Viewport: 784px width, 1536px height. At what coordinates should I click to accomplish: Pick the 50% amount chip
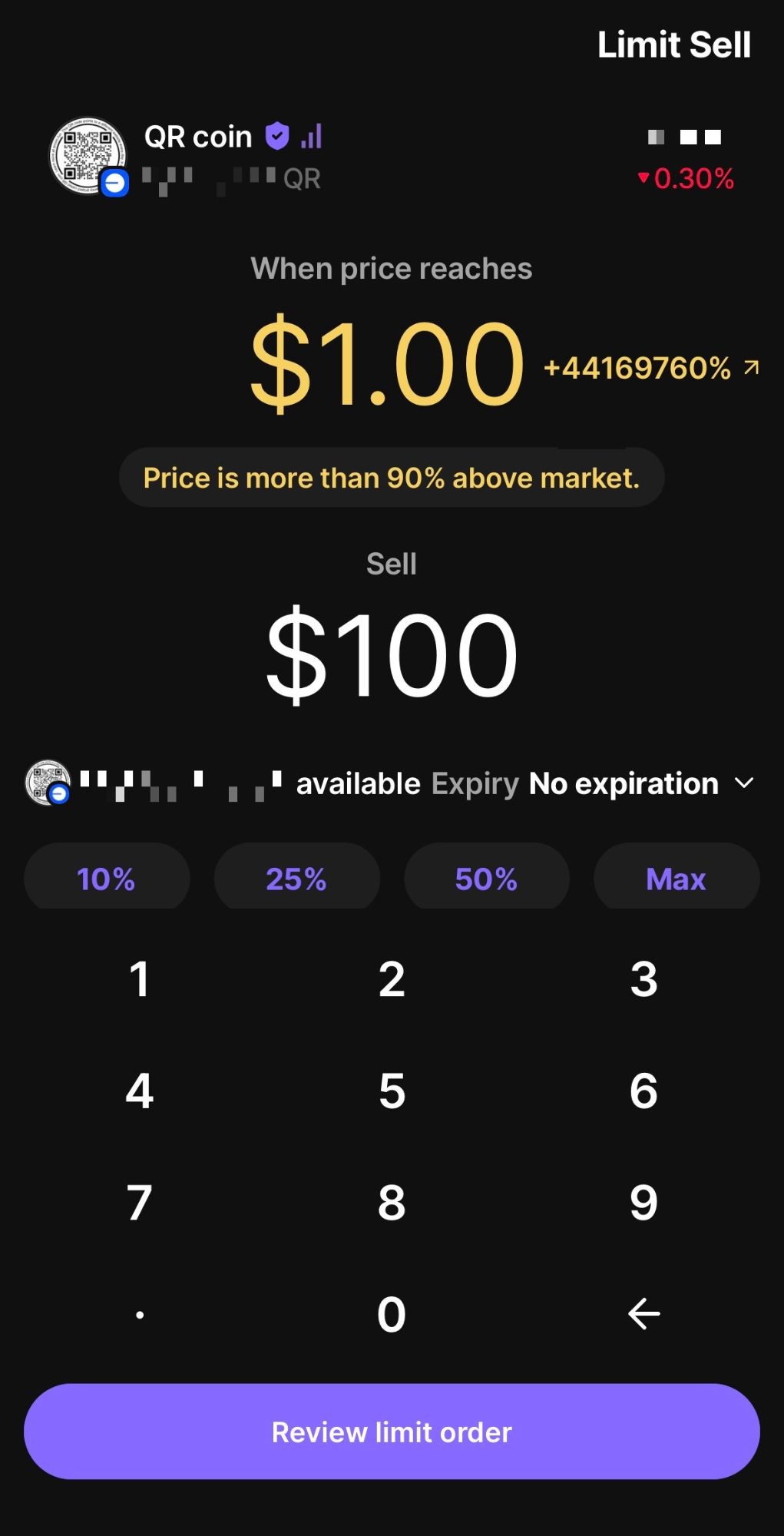pyautogui.click(x=487, y=878)
